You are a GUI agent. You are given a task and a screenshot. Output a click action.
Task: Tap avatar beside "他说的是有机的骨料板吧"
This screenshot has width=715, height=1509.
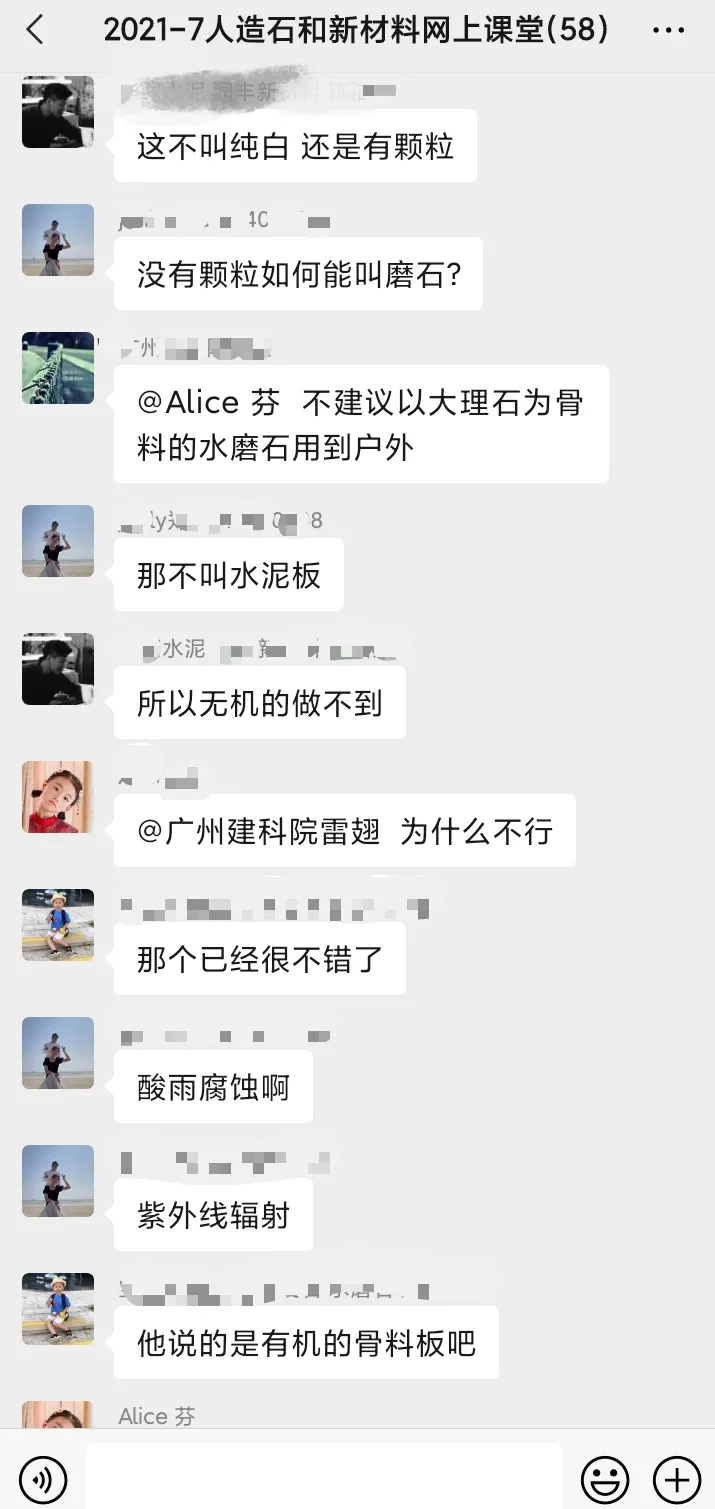coord(58,1309)
